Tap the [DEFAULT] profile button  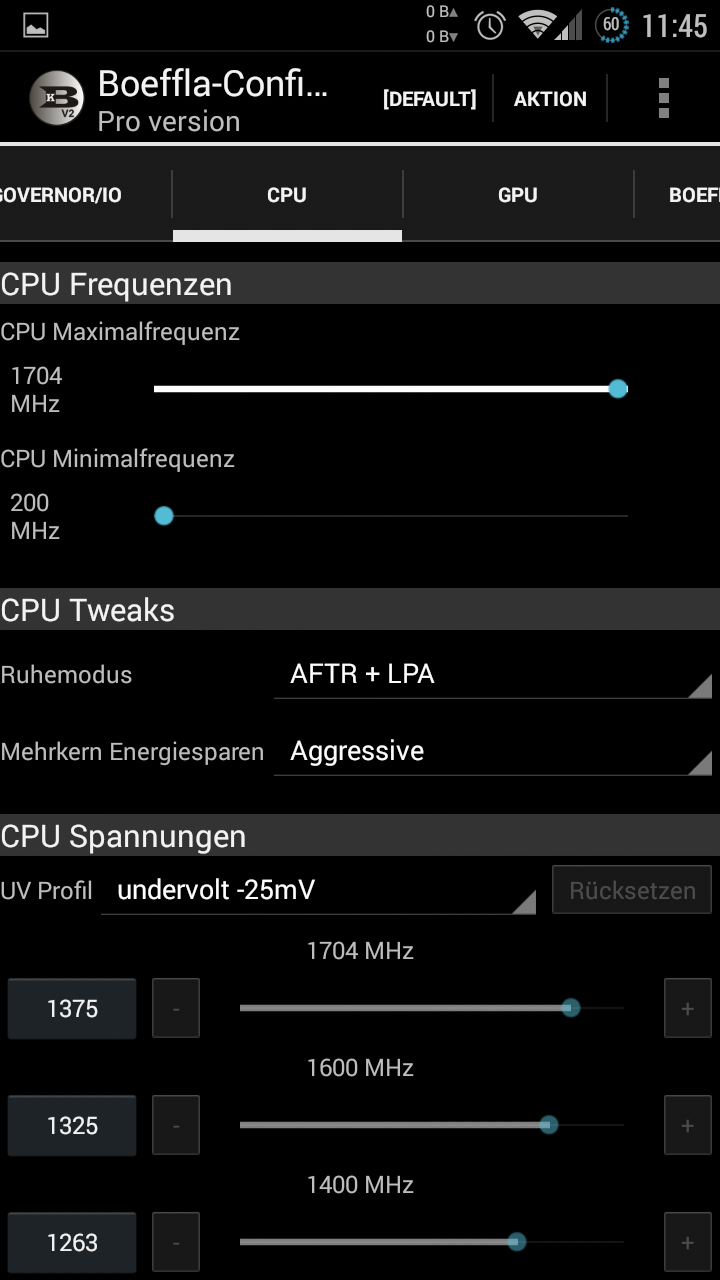(429, 99)
